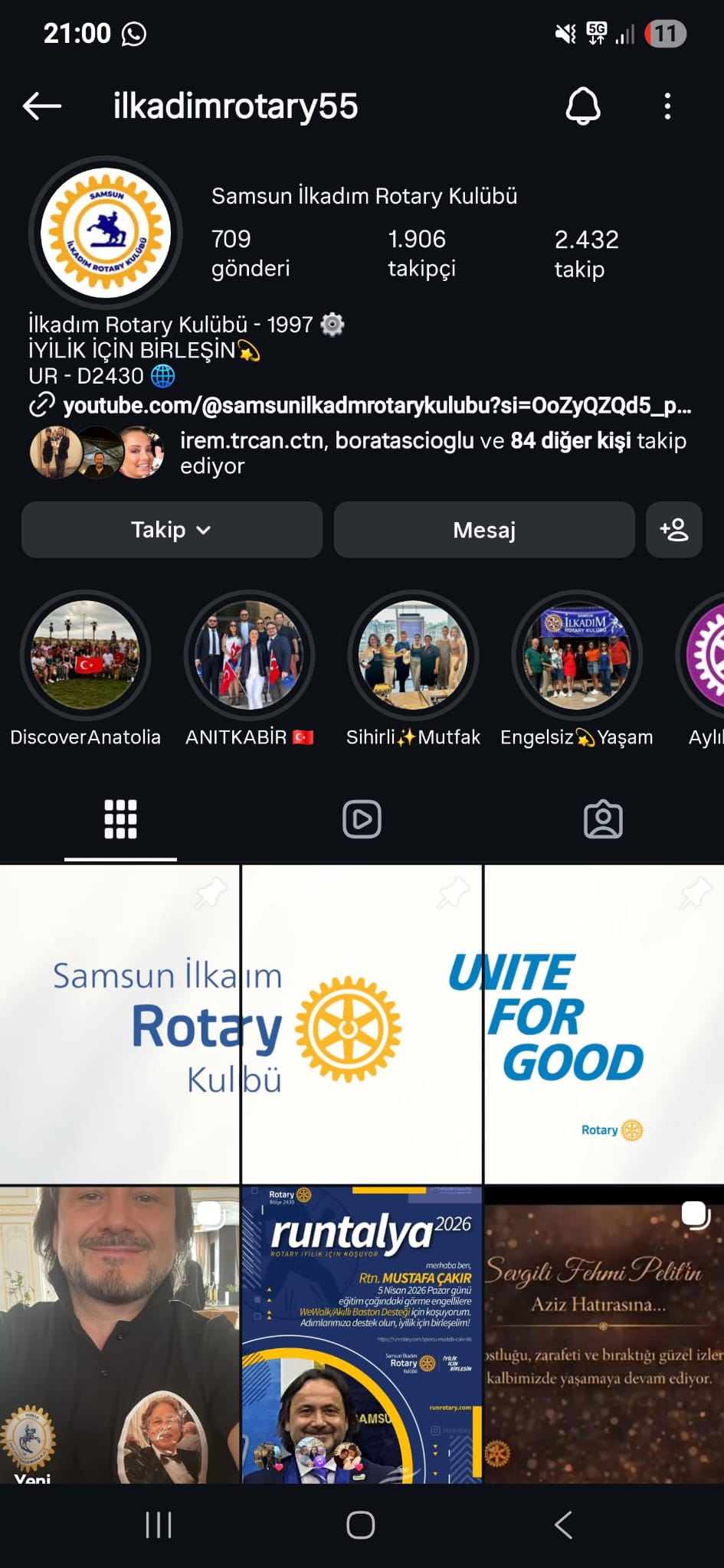
Task: Open the YouTube link in the bio
Action: click(375, 406)
